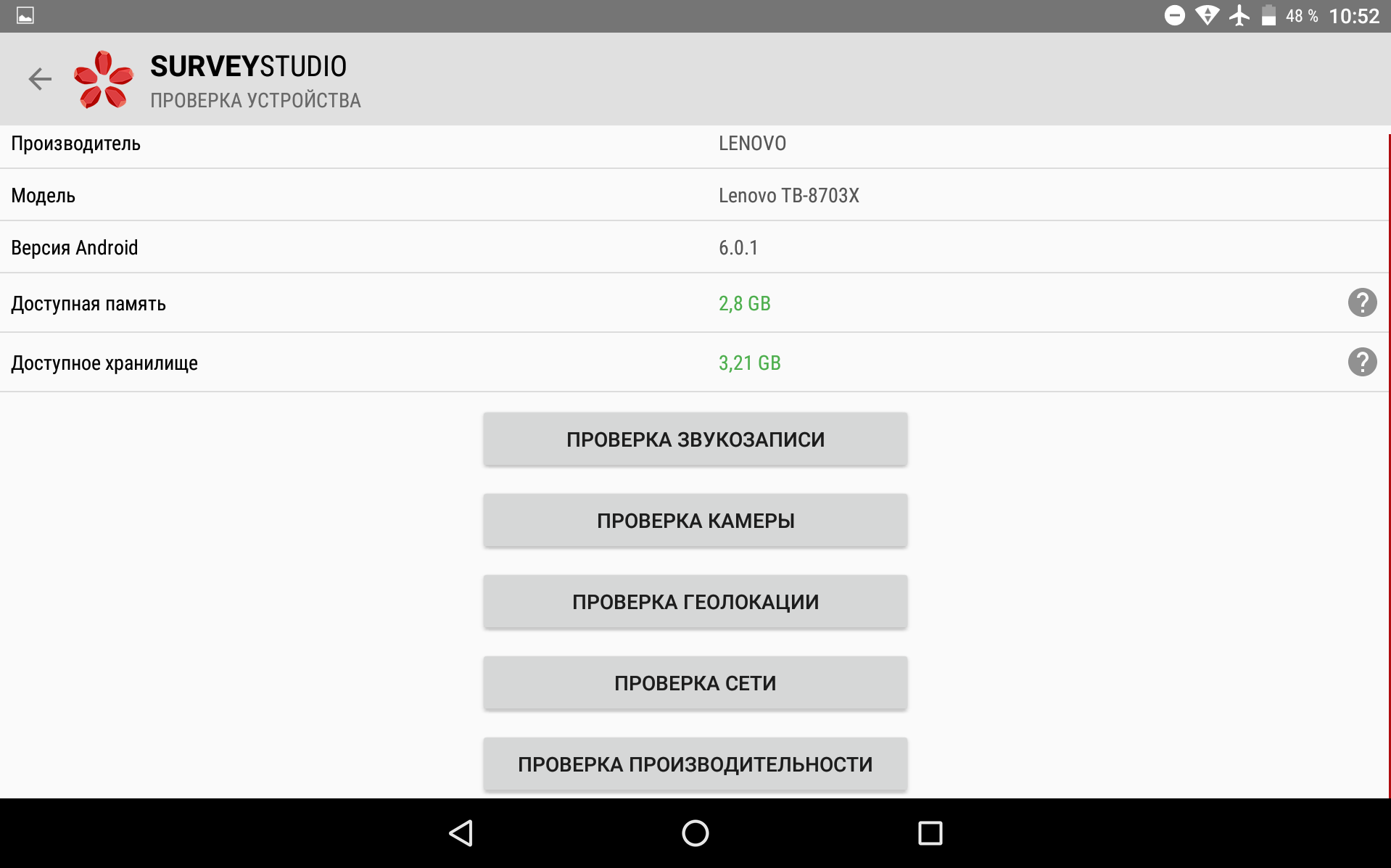Image resolution: width=1391 pixels, height=868 pixels.
Task: Open help for Доступная память
Action: [x=1361, y=302]
